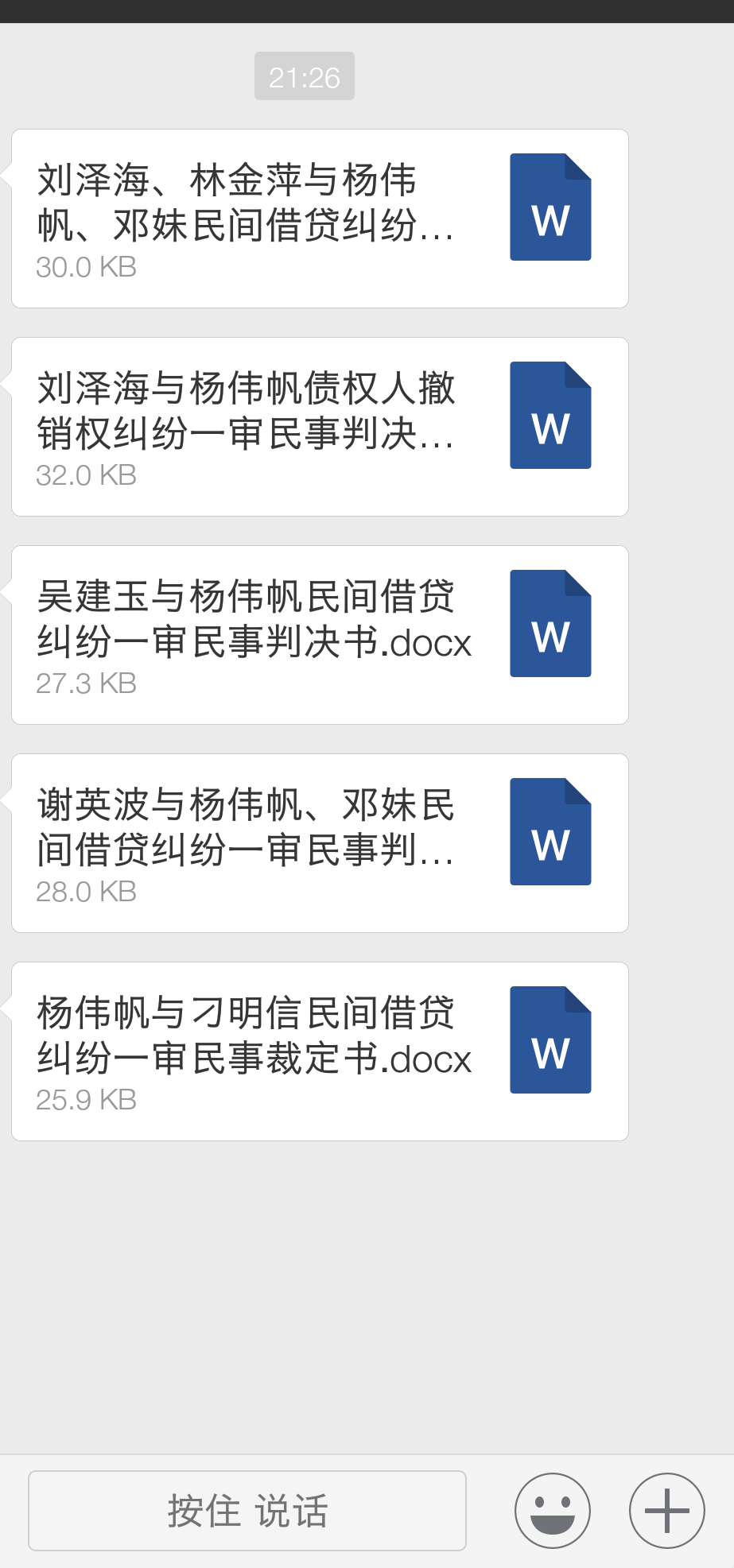The height and width of the screenshot is (1568, 734).
Task: Open 吴建玉与杨伟帆民间借贷纠纷 document
Action: tap(320, 635)
